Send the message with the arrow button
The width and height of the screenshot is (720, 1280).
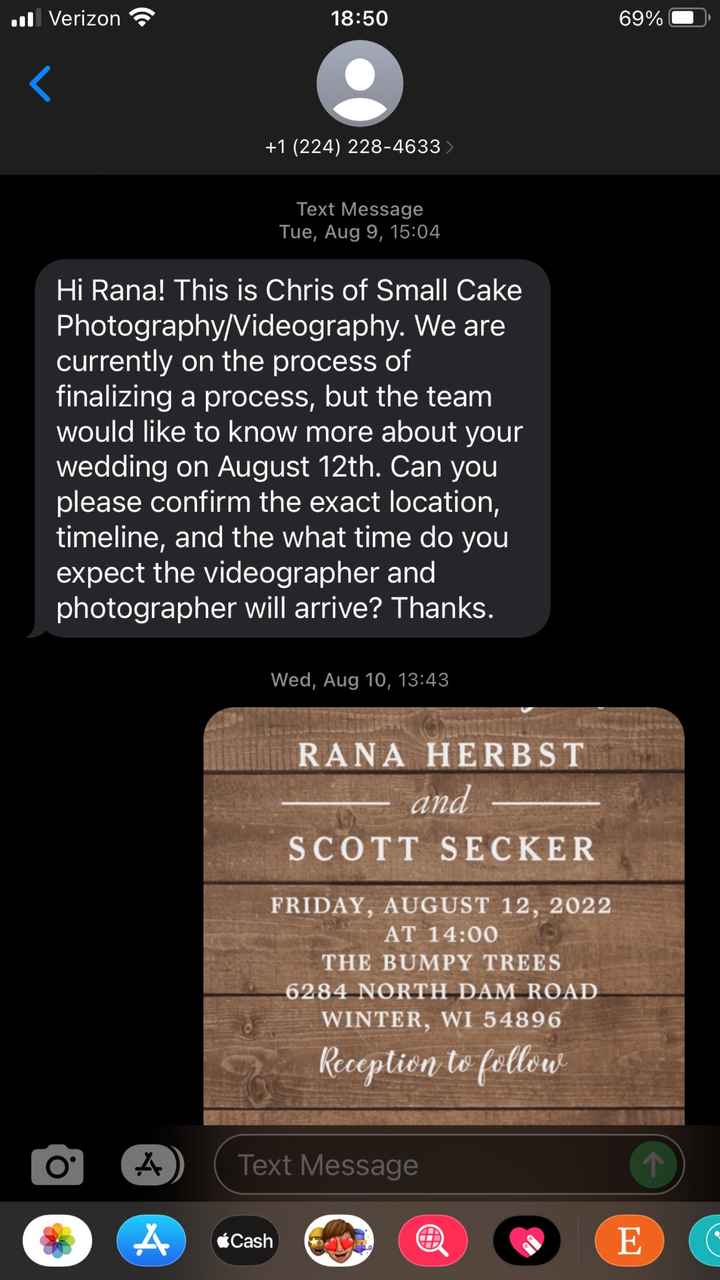coord(652,1165)
